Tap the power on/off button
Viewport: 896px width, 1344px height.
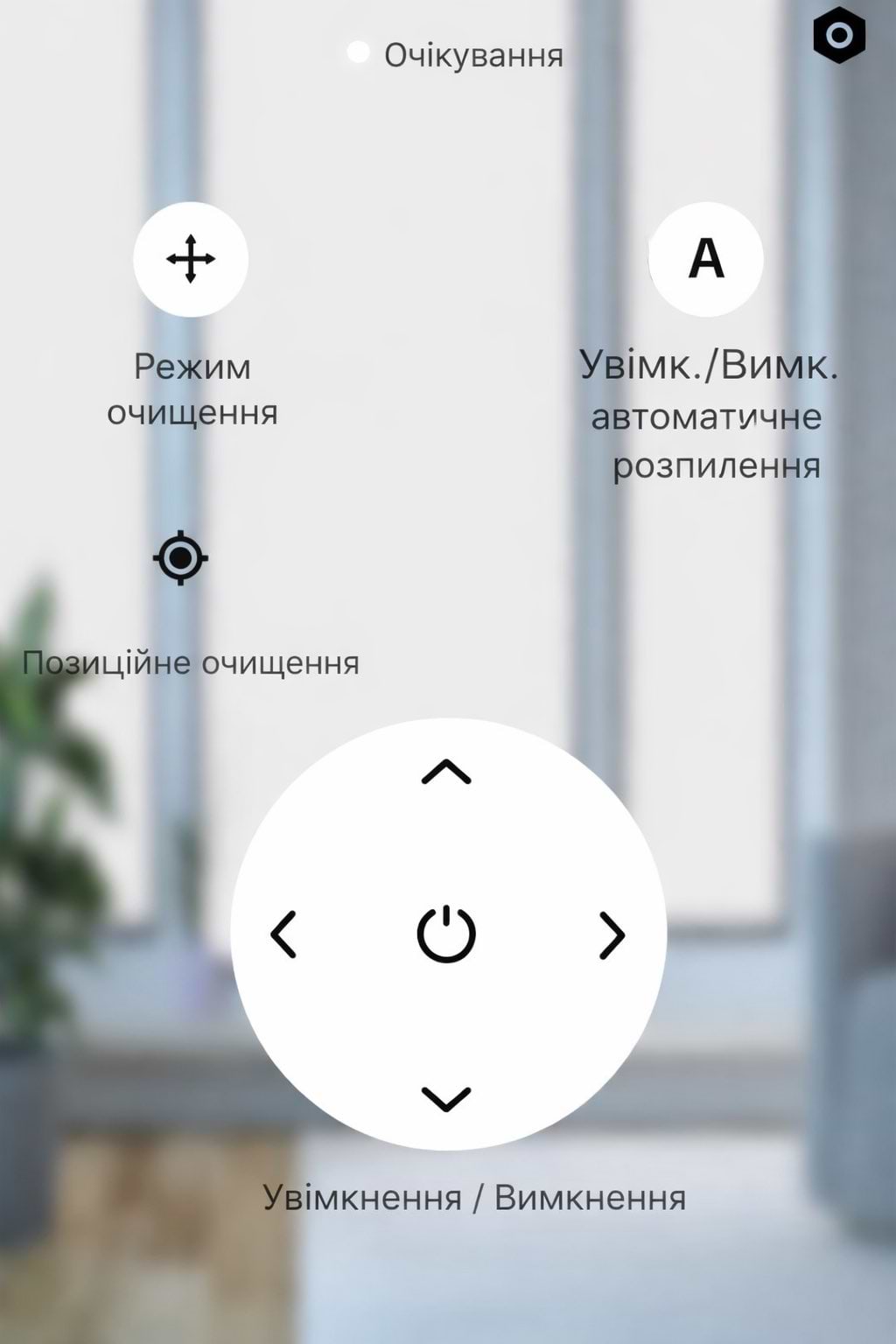tap(446, 934)
